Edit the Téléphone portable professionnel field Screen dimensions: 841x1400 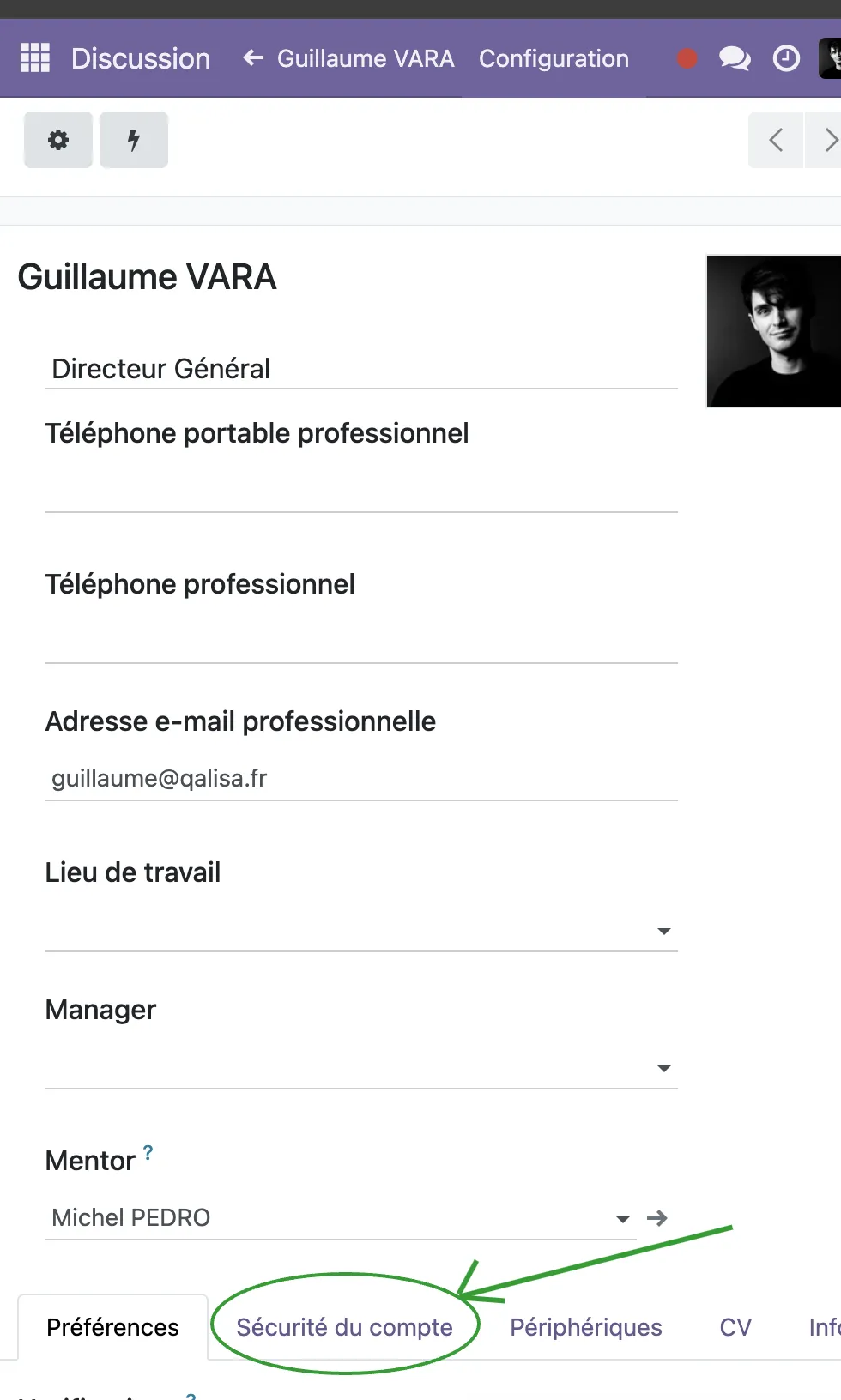pyautogui.click(x=361, y=490)
